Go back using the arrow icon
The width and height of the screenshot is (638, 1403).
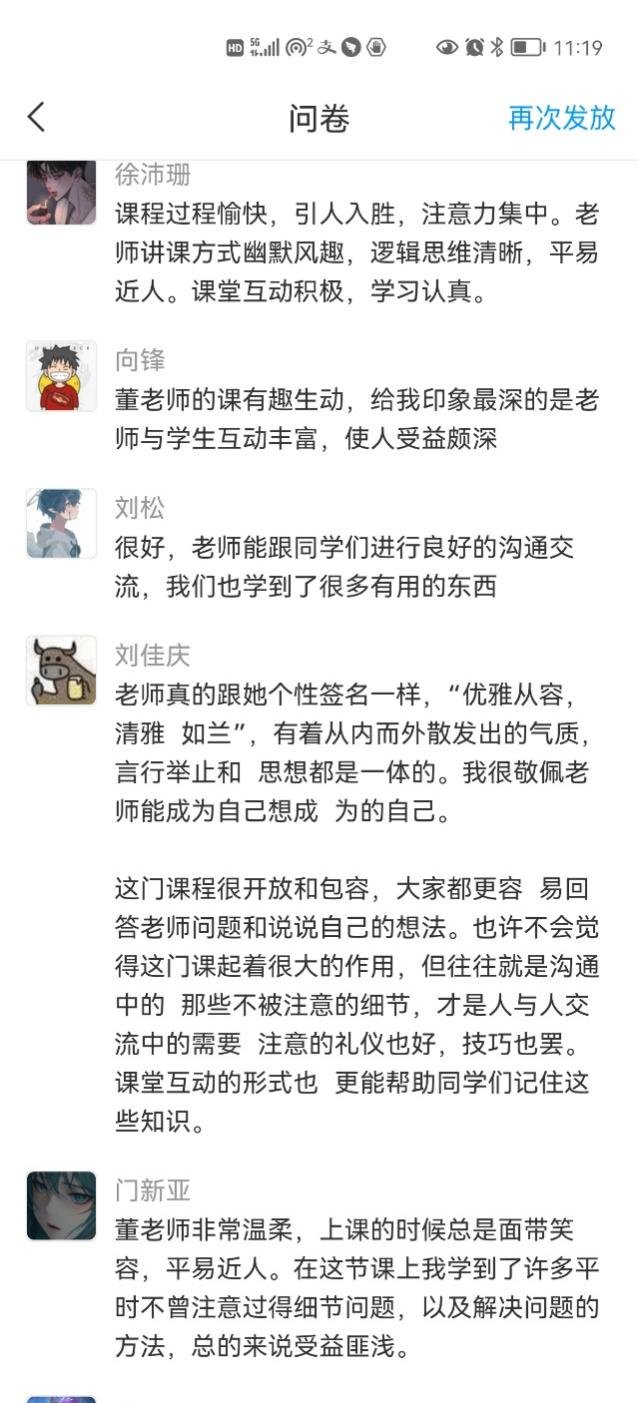(36, 117)
